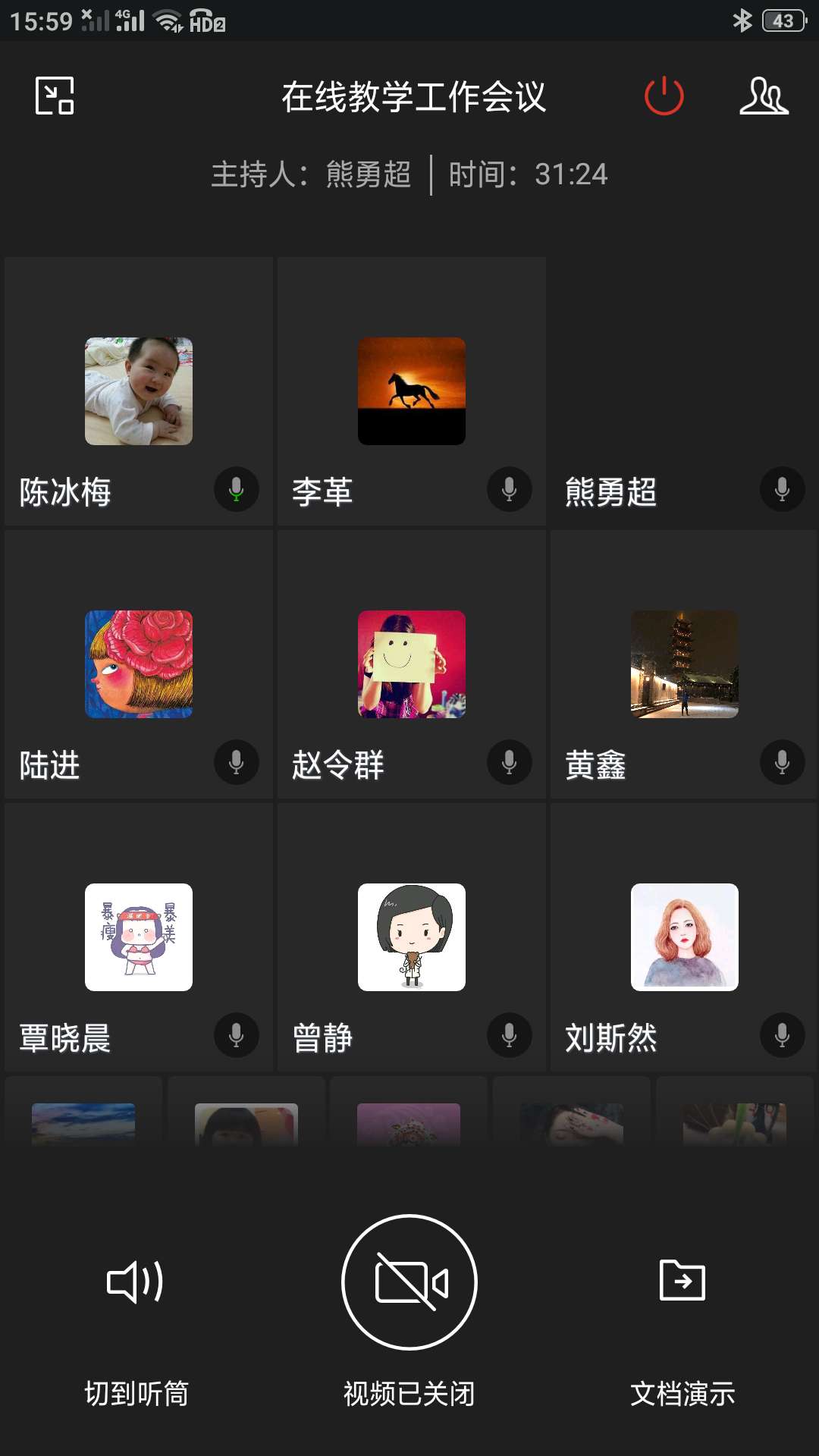Toggle microphone for 熊勇超
Screen dimensions: 819x1456
(x=783, y=489)
